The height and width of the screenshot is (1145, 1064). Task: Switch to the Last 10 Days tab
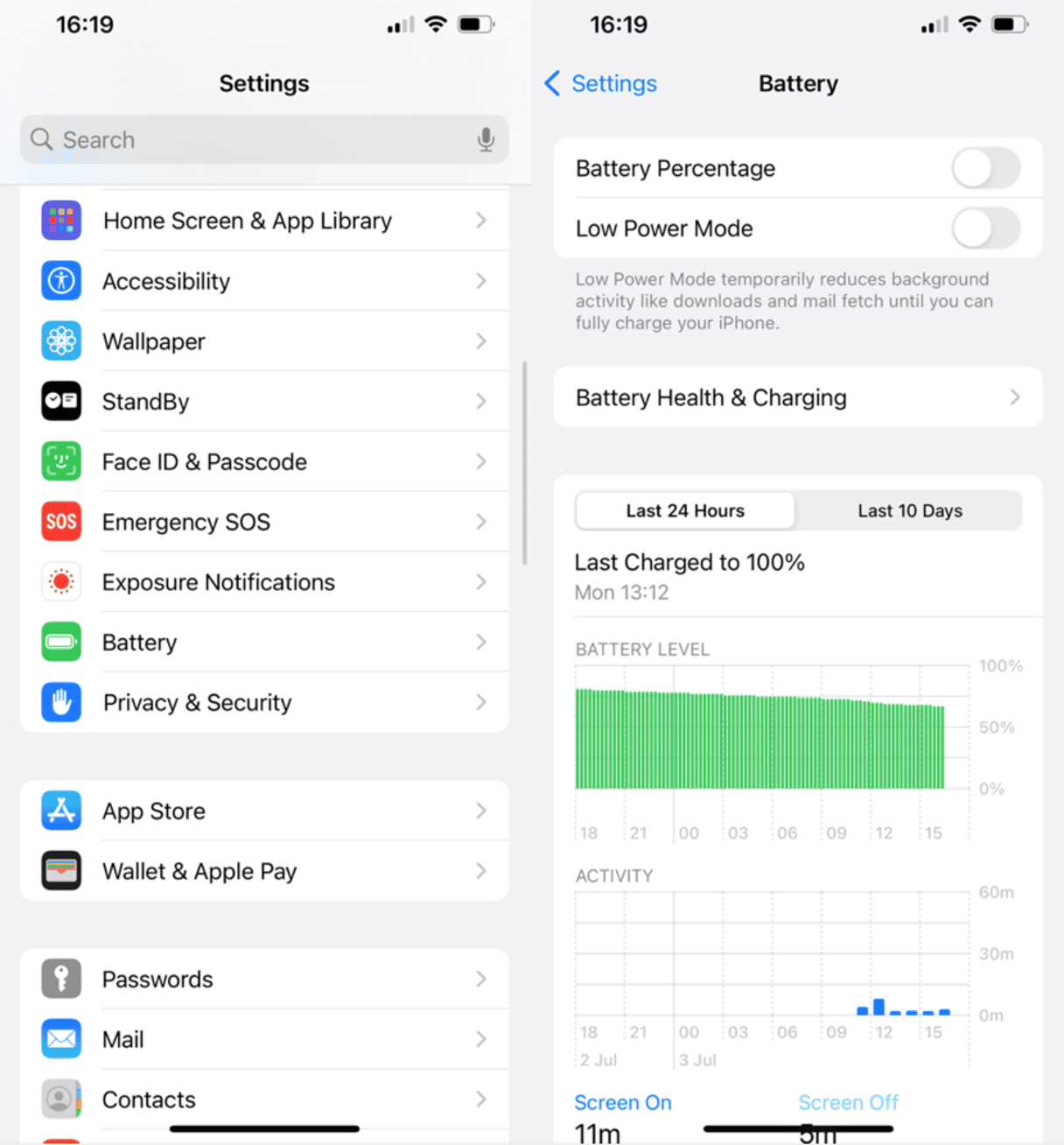(x=909, y=511)
